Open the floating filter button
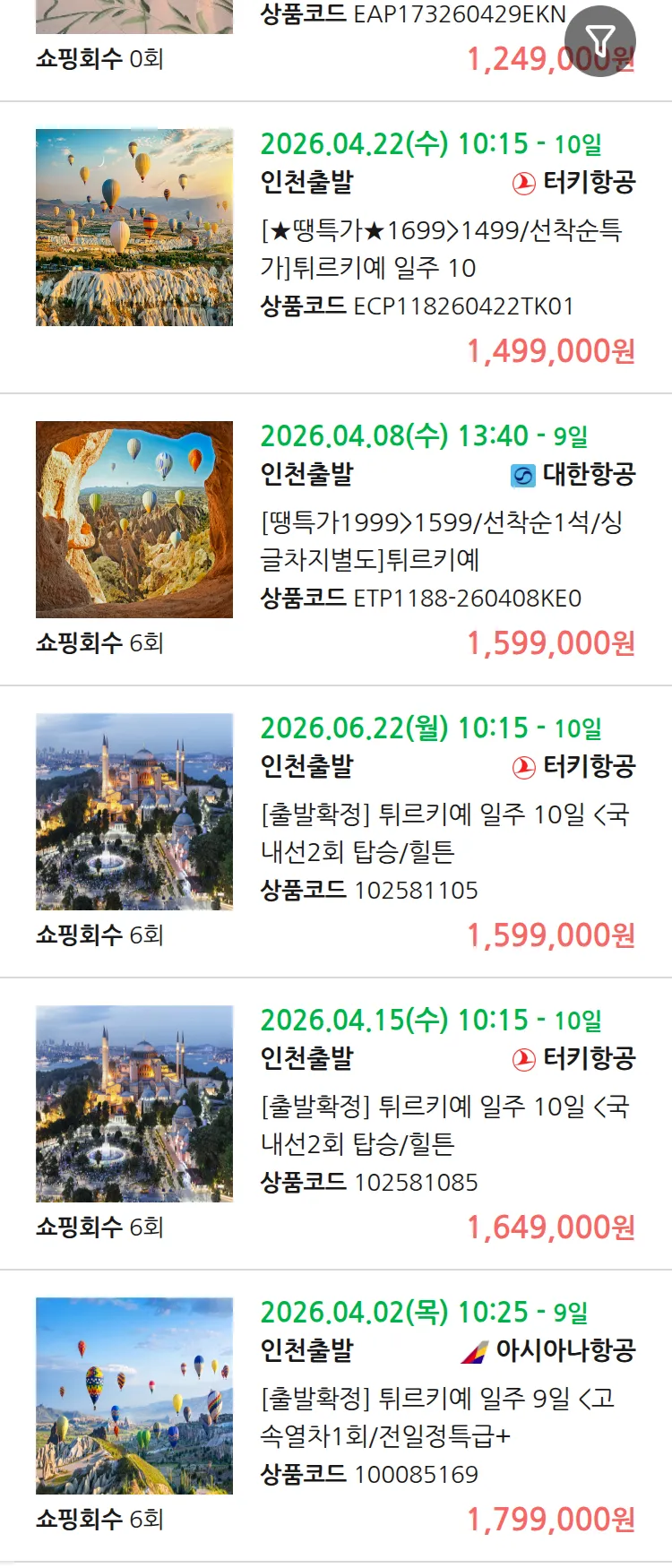The width and height of the screenshot is (672, 1568). [x=599, y=41]
